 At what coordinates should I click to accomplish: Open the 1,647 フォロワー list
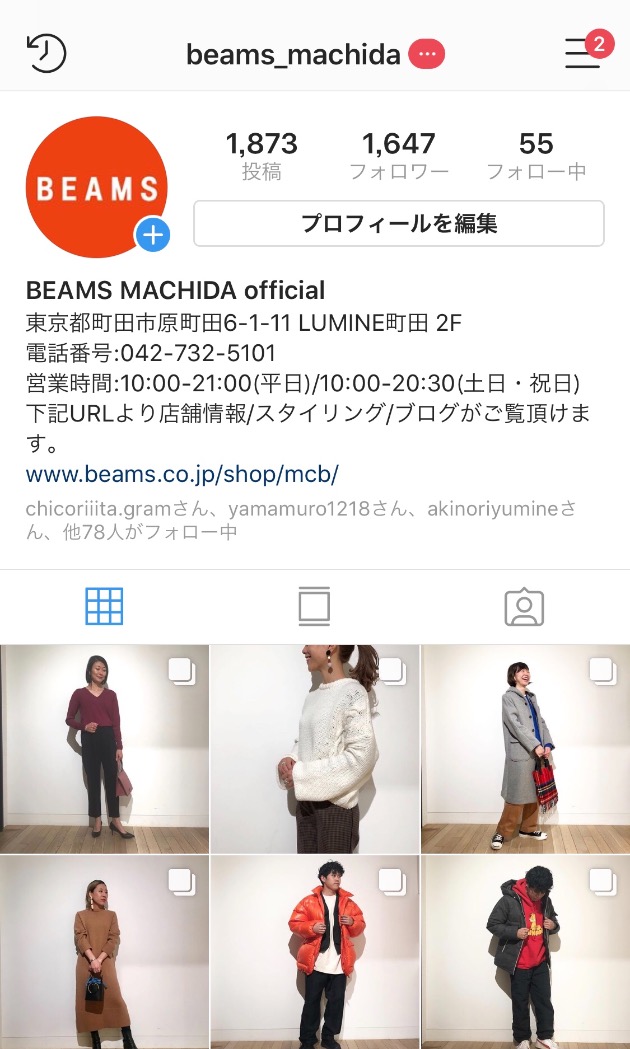click(x=398, y=156)
